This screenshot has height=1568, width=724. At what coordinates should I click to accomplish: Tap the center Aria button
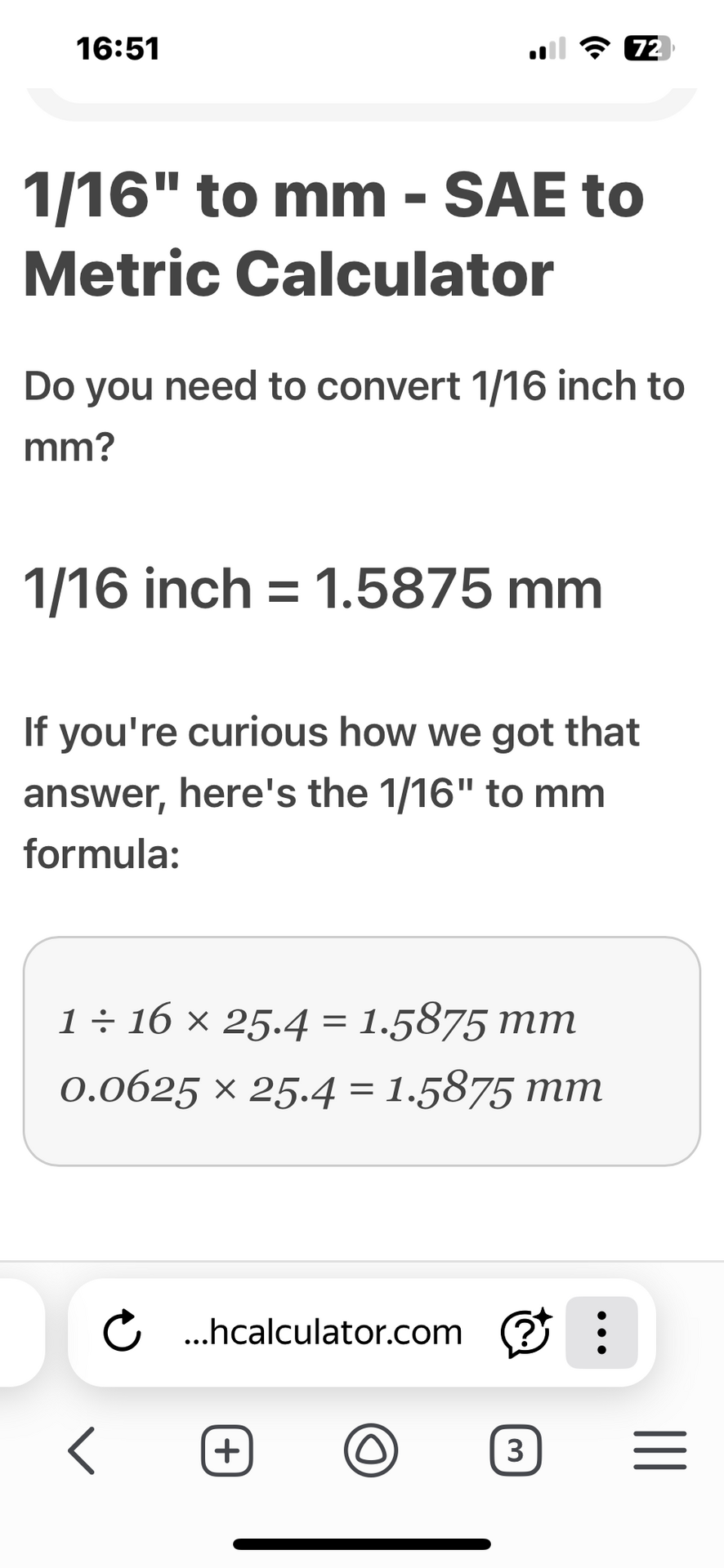pos(371,1450)
